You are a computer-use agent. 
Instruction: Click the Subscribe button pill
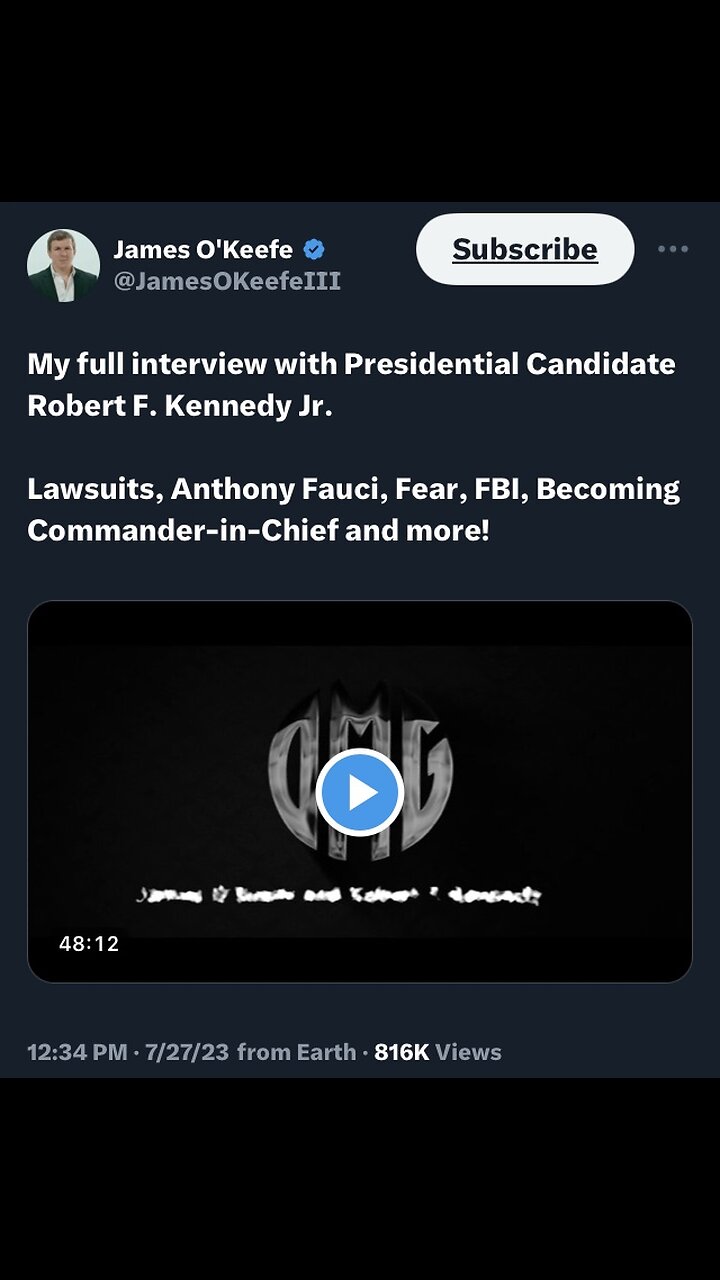524,249
